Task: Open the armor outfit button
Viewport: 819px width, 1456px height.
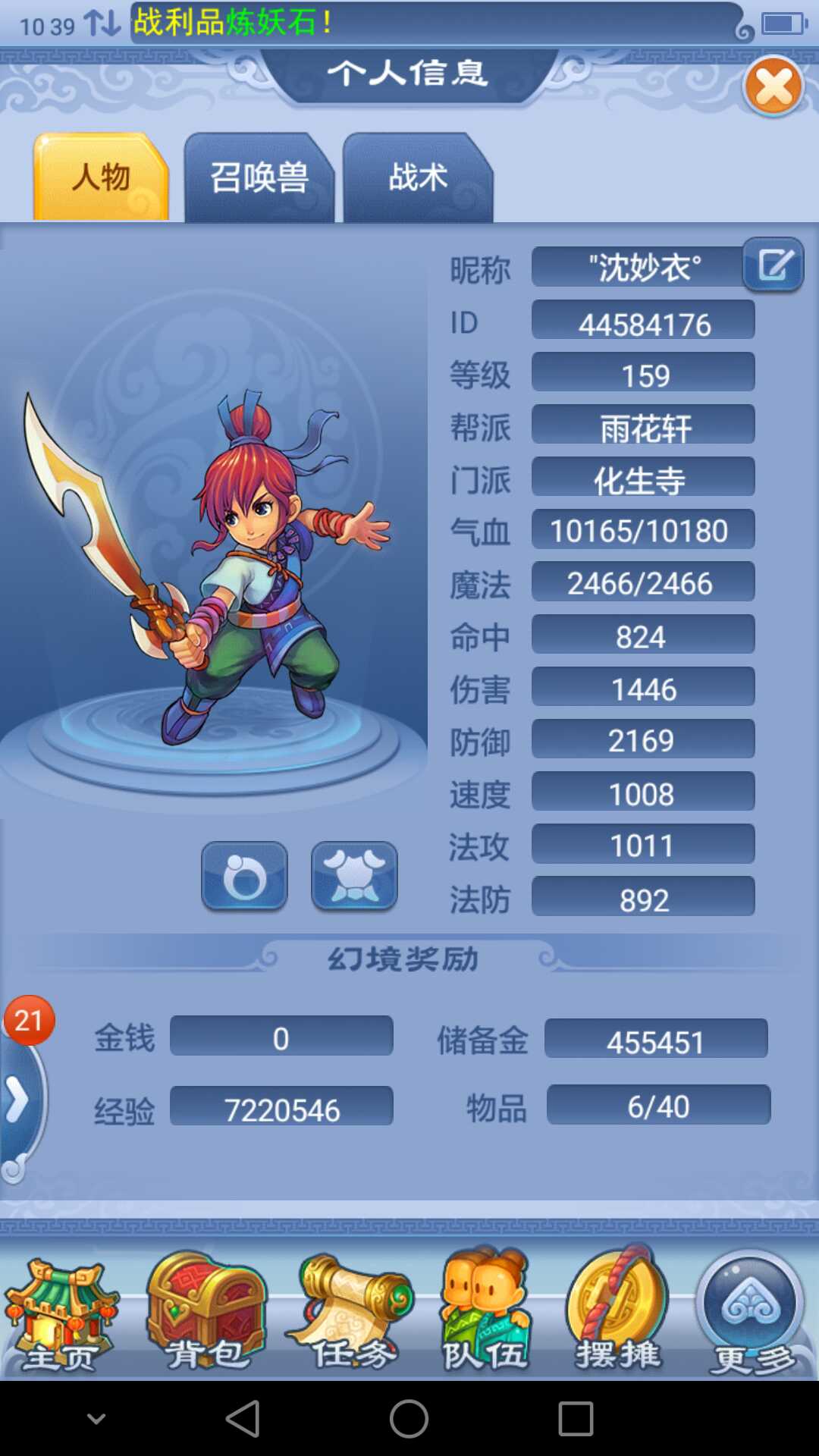Action: coord(354,876)
